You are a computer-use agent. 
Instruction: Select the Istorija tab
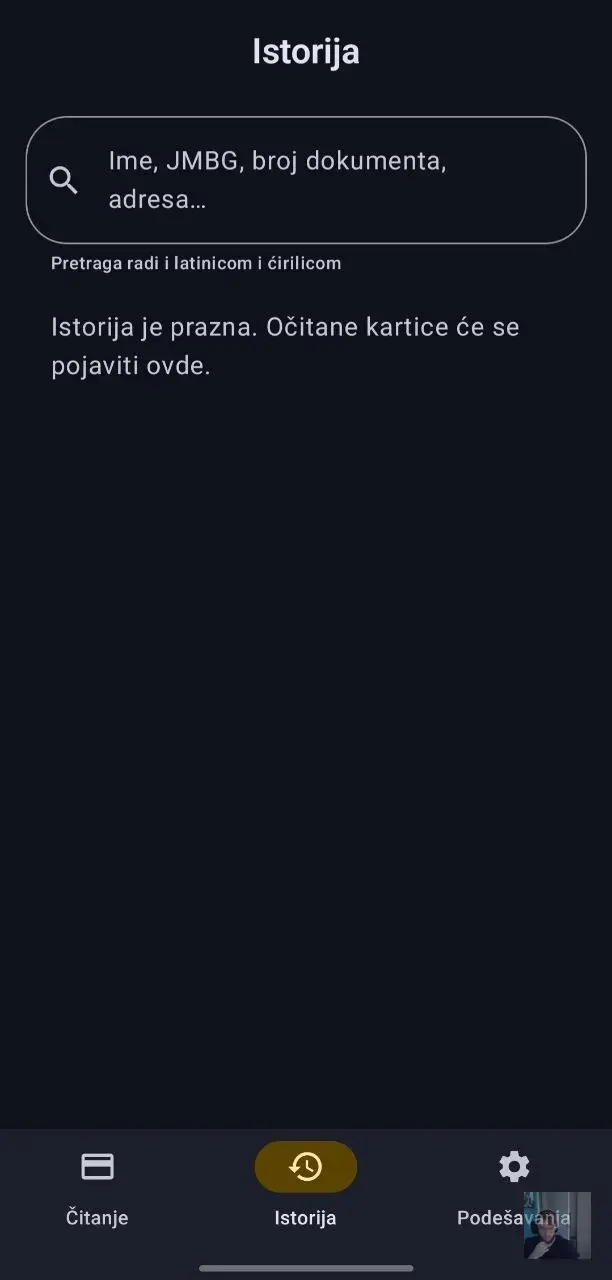[x=306, y=1188]
